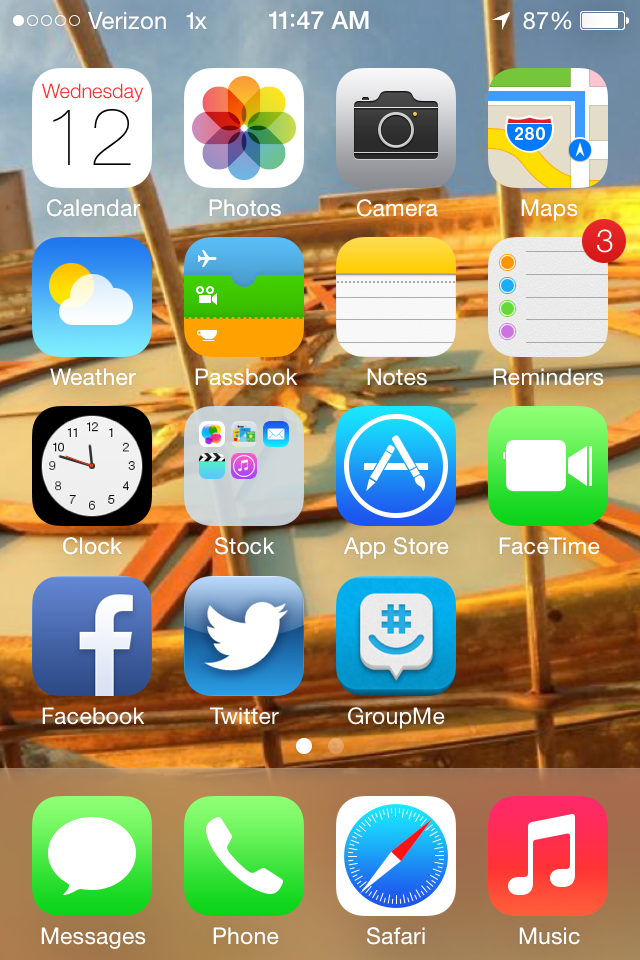Tap the second home screen page dot
Screen dimensions: 640x960
tap(336, 746)
